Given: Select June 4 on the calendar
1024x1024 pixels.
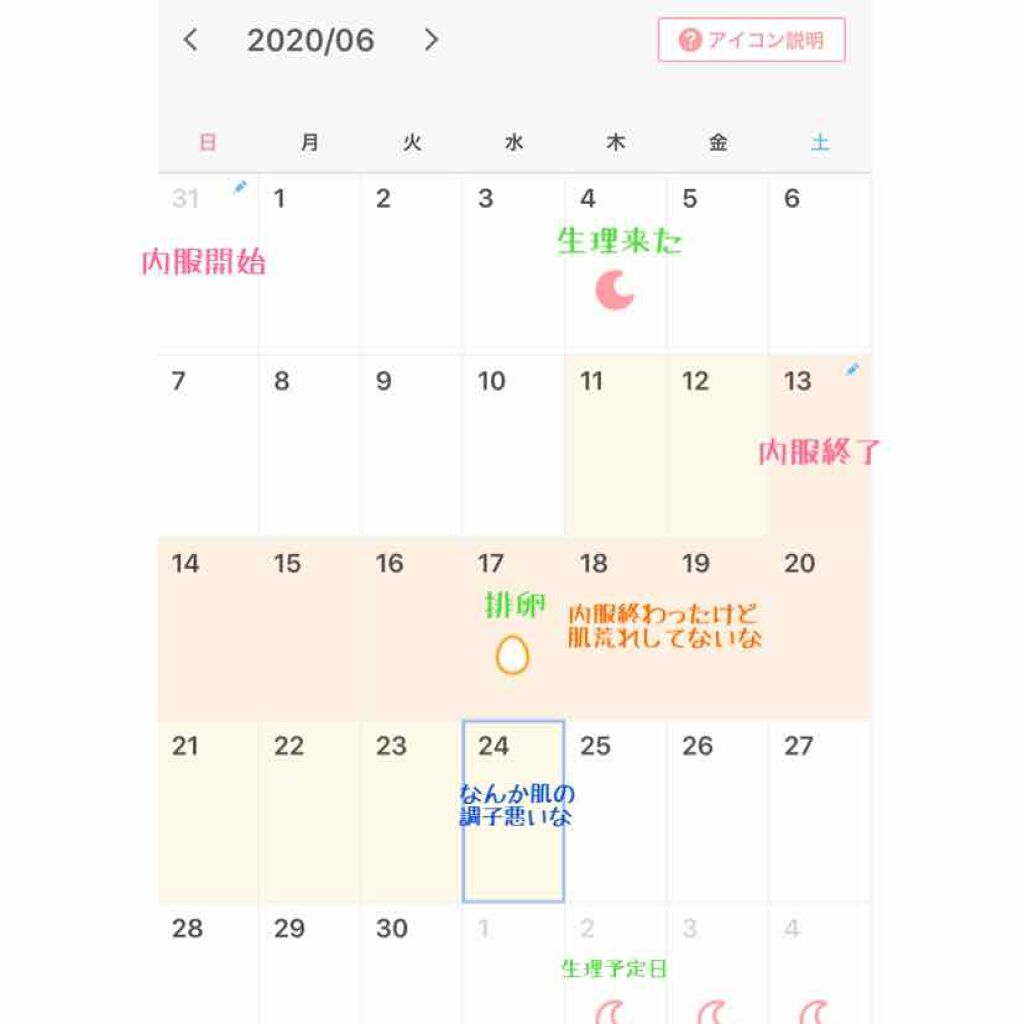Looking at the screenshot, I should (x=615, y=263).
